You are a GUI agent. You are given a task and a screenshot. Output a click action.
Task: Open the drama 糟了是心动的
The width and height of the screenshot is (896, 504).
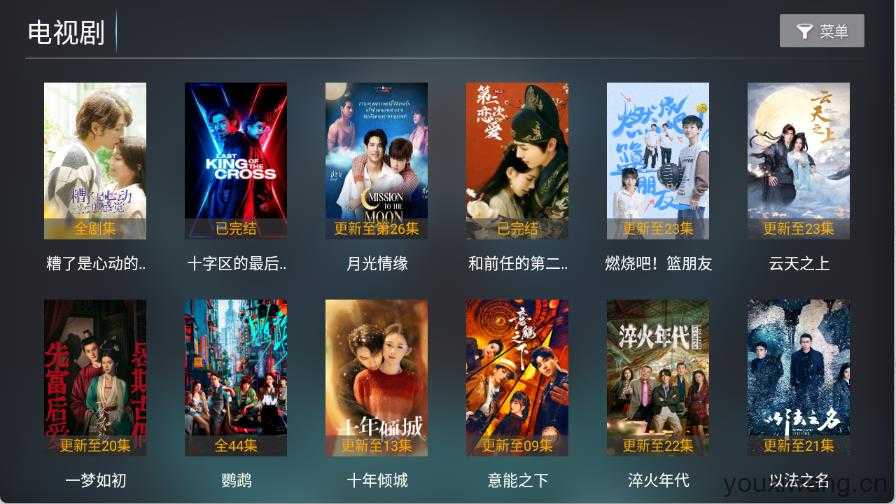tap(95, 160)
